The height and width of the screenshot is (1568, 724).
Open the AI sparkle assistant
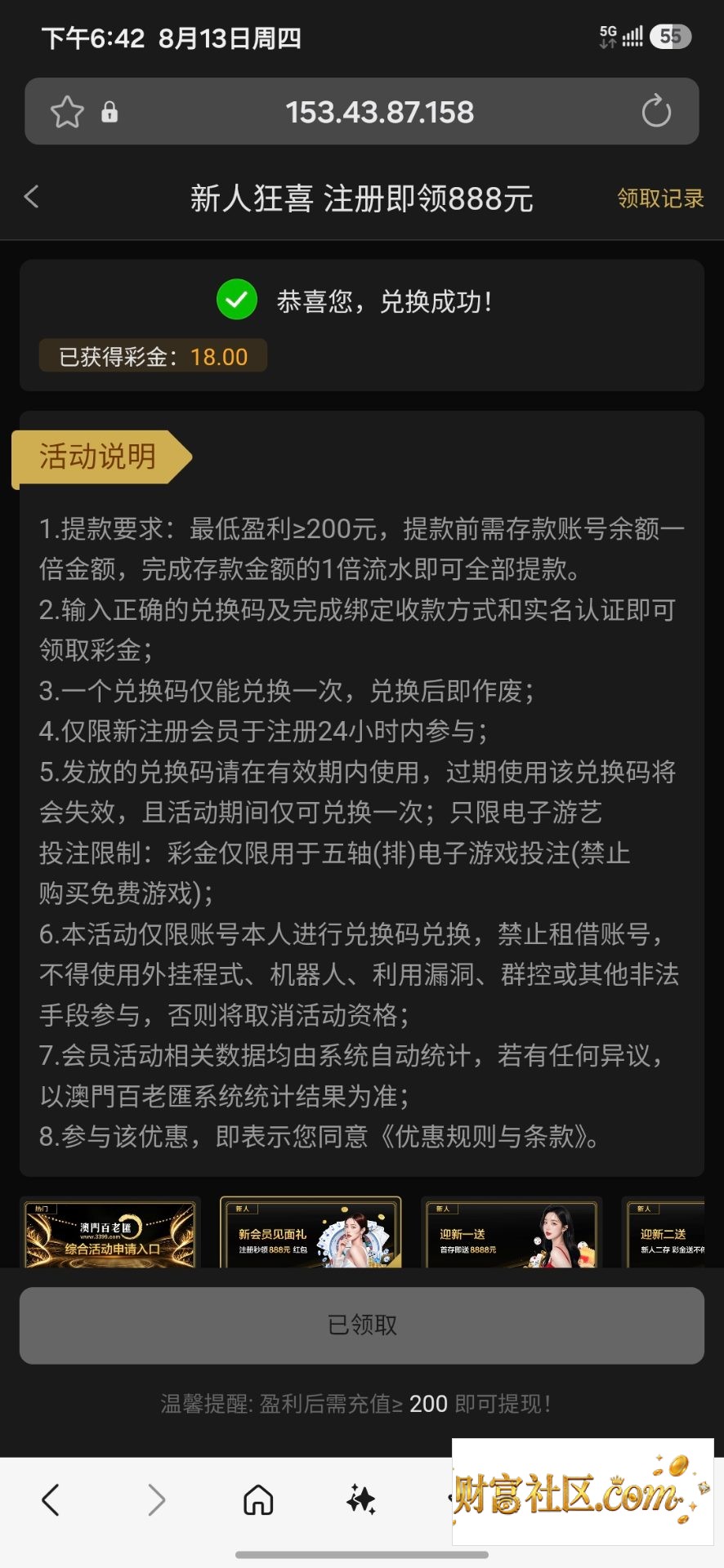[361, 1500]
